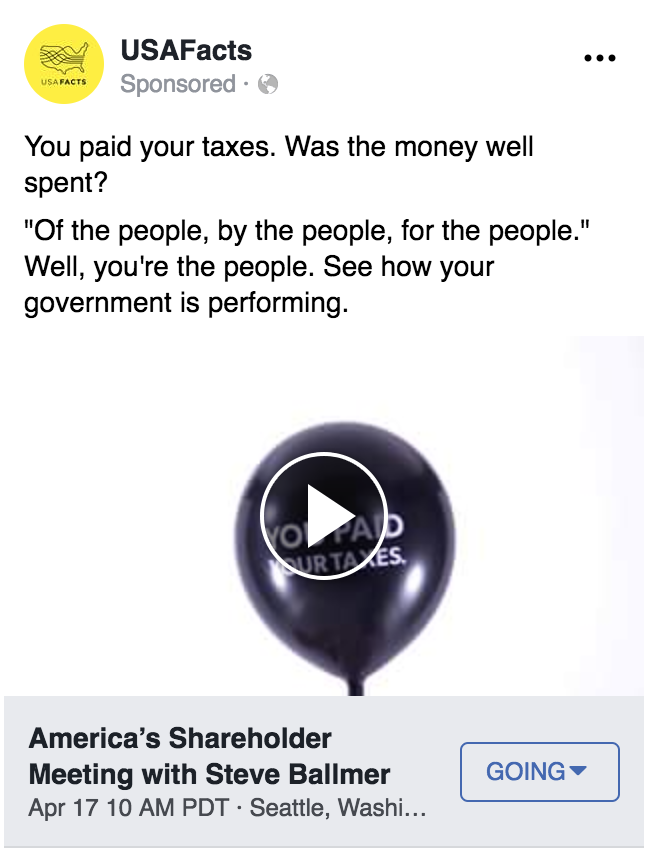Open the post overflow menu

[x=599, y=58]
